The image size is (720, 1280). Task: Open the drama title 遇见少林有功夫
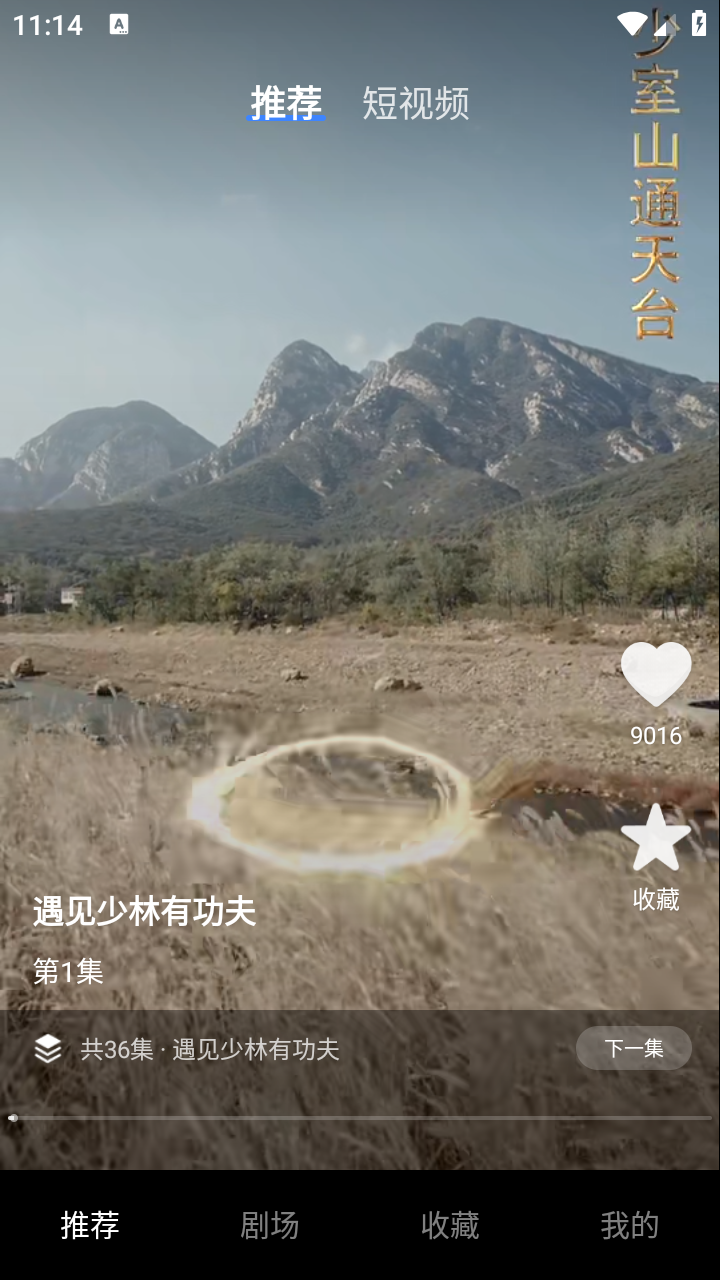(143, 911)
